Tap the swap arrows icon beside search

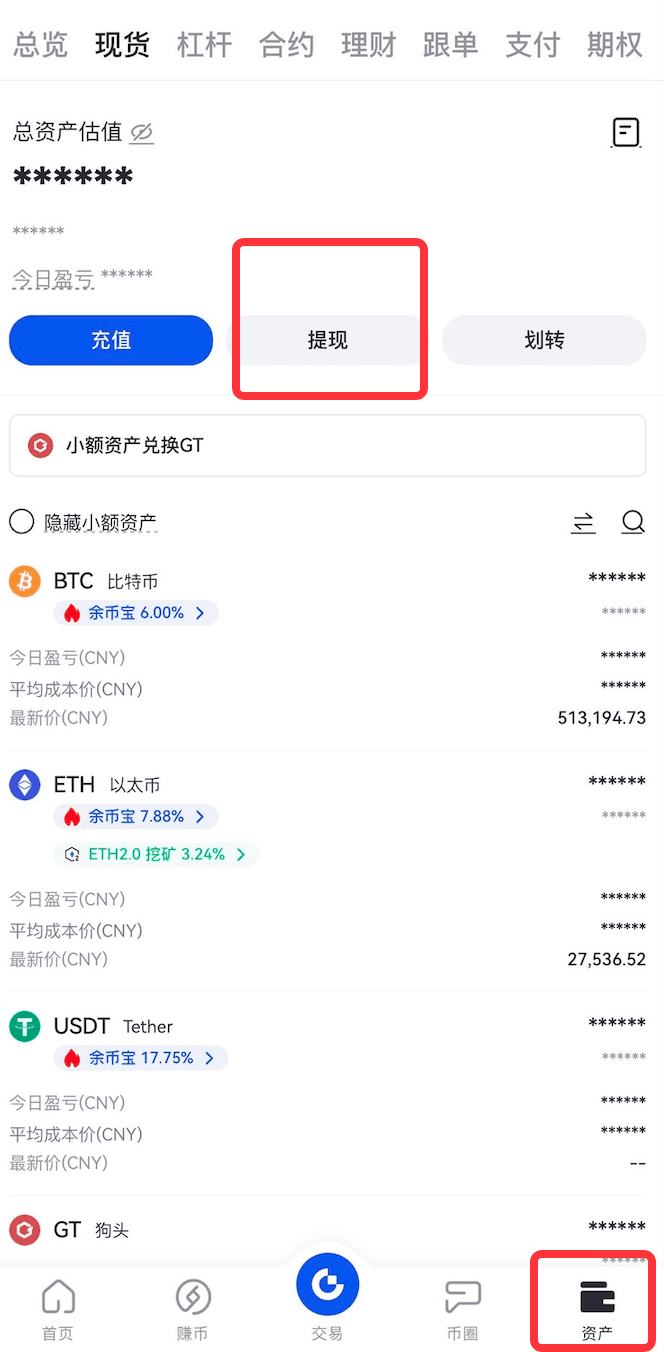pos(583,522)
